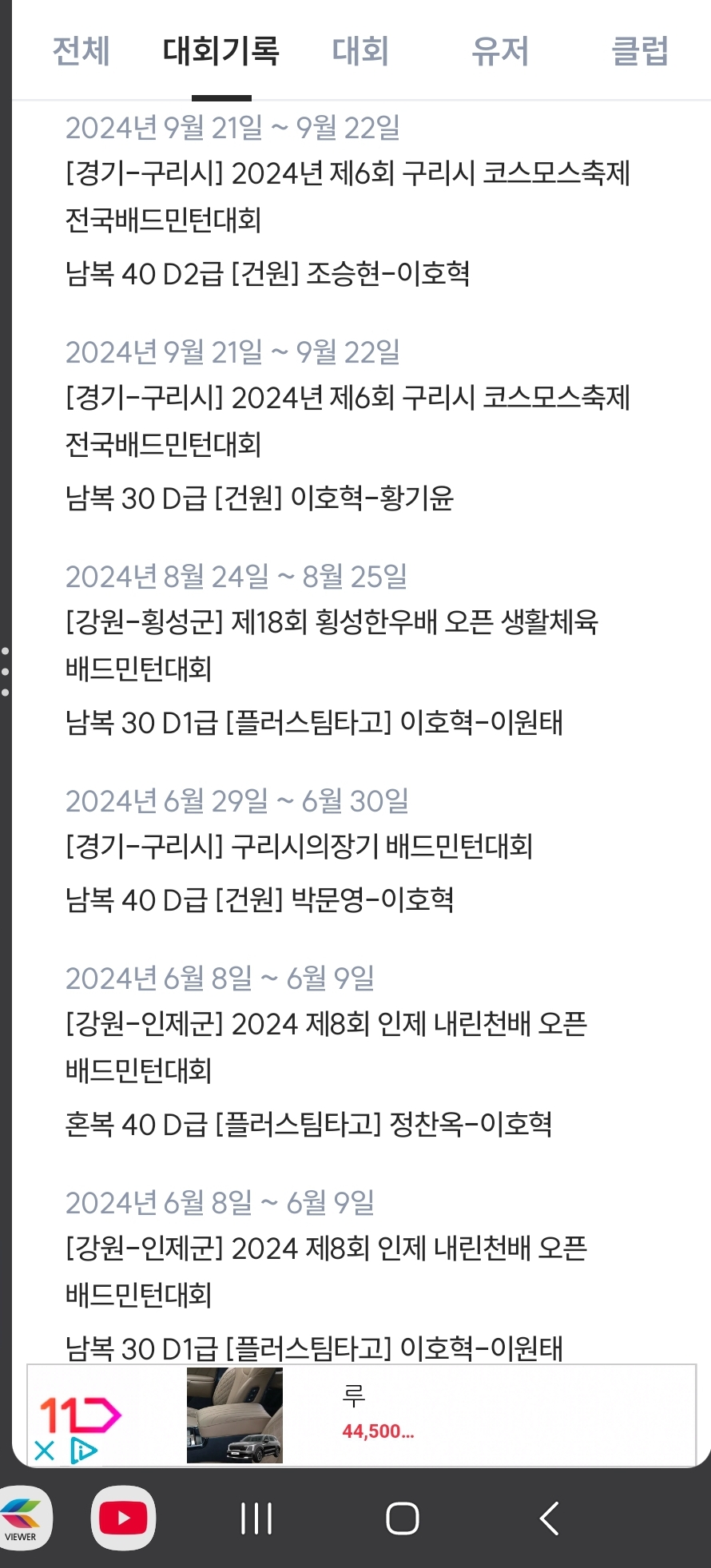This screenshot has width=711, height=1568.
Task: Open the ad info icon
Action: coord(83,1451)
